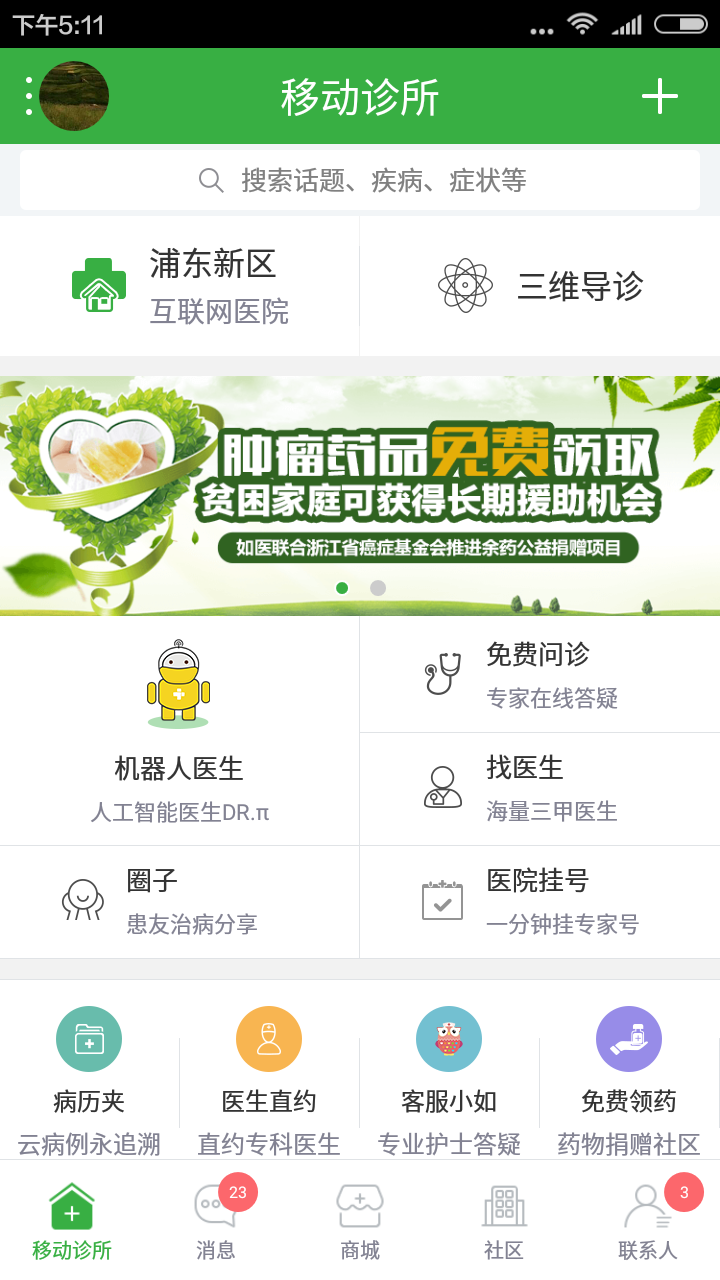The height and width of the screenshot is (1280, 720).
Task: Go to the 社区 tab
Action: pyautogui.click(x=504, y=1220)
